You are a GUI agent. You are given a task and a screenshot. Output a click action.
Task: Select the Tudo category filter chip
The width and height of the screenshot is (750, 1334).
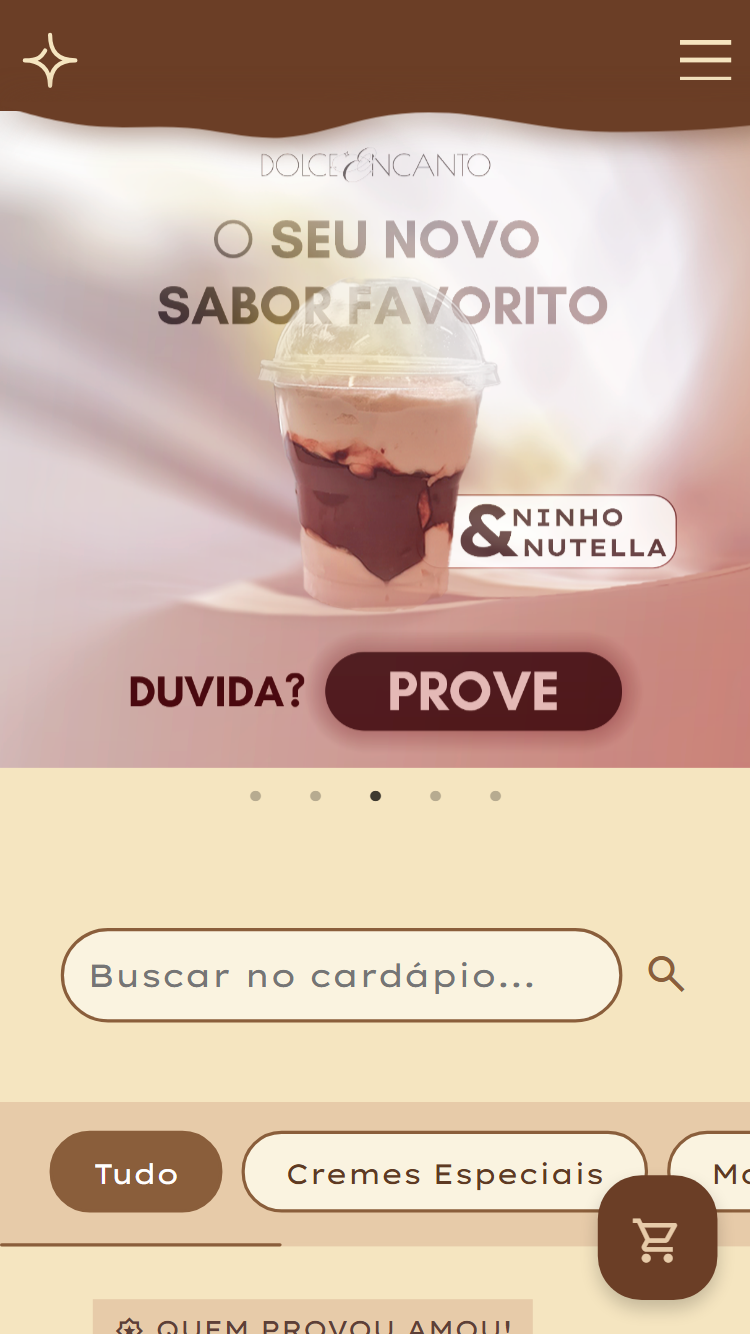[136, 1173]
